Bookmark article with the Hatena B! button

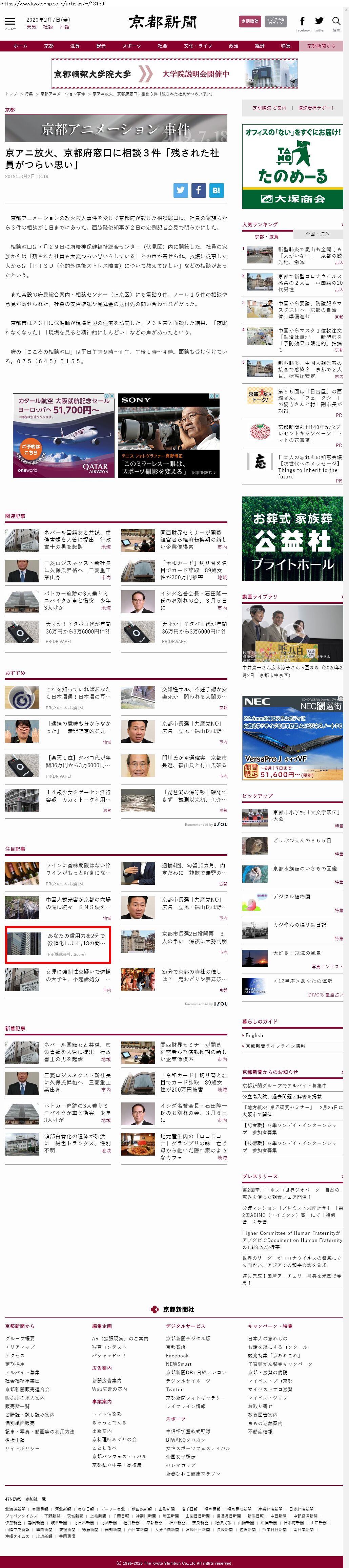coord(216,190)
